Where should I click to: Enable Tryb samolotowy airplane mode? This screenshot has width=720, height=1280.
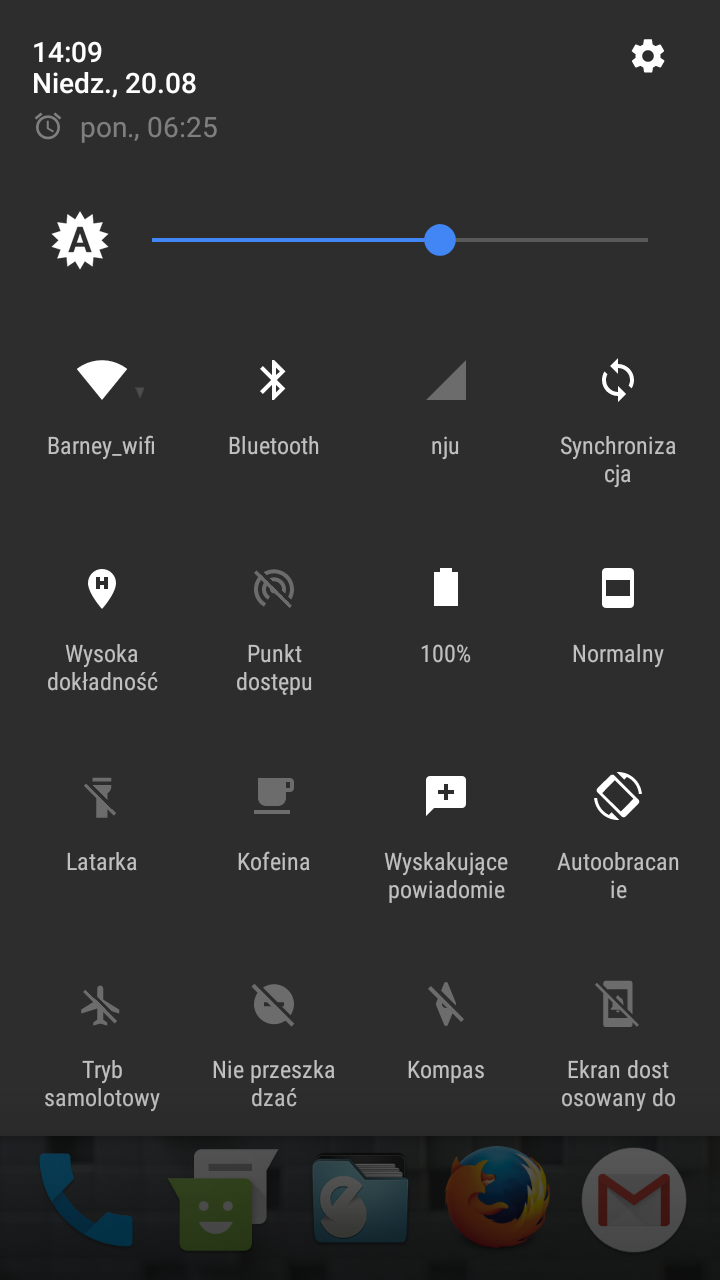101,1005
